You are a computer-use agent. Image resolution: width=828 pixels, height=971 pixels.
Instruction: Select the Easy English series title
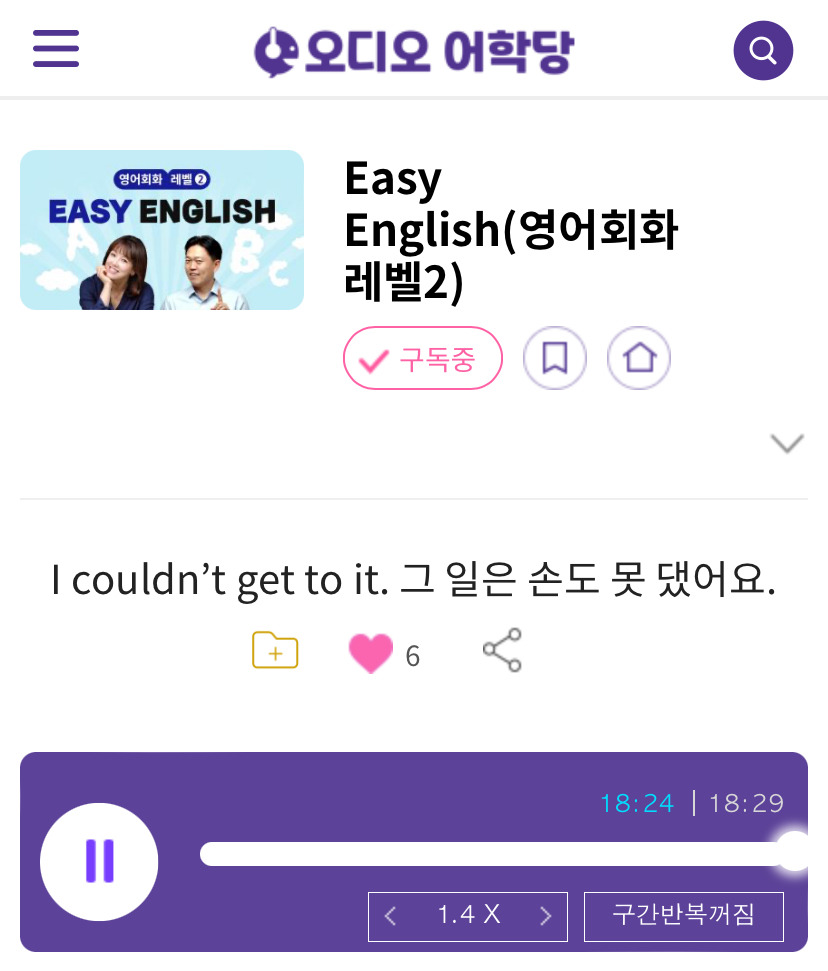click(512, 228)
